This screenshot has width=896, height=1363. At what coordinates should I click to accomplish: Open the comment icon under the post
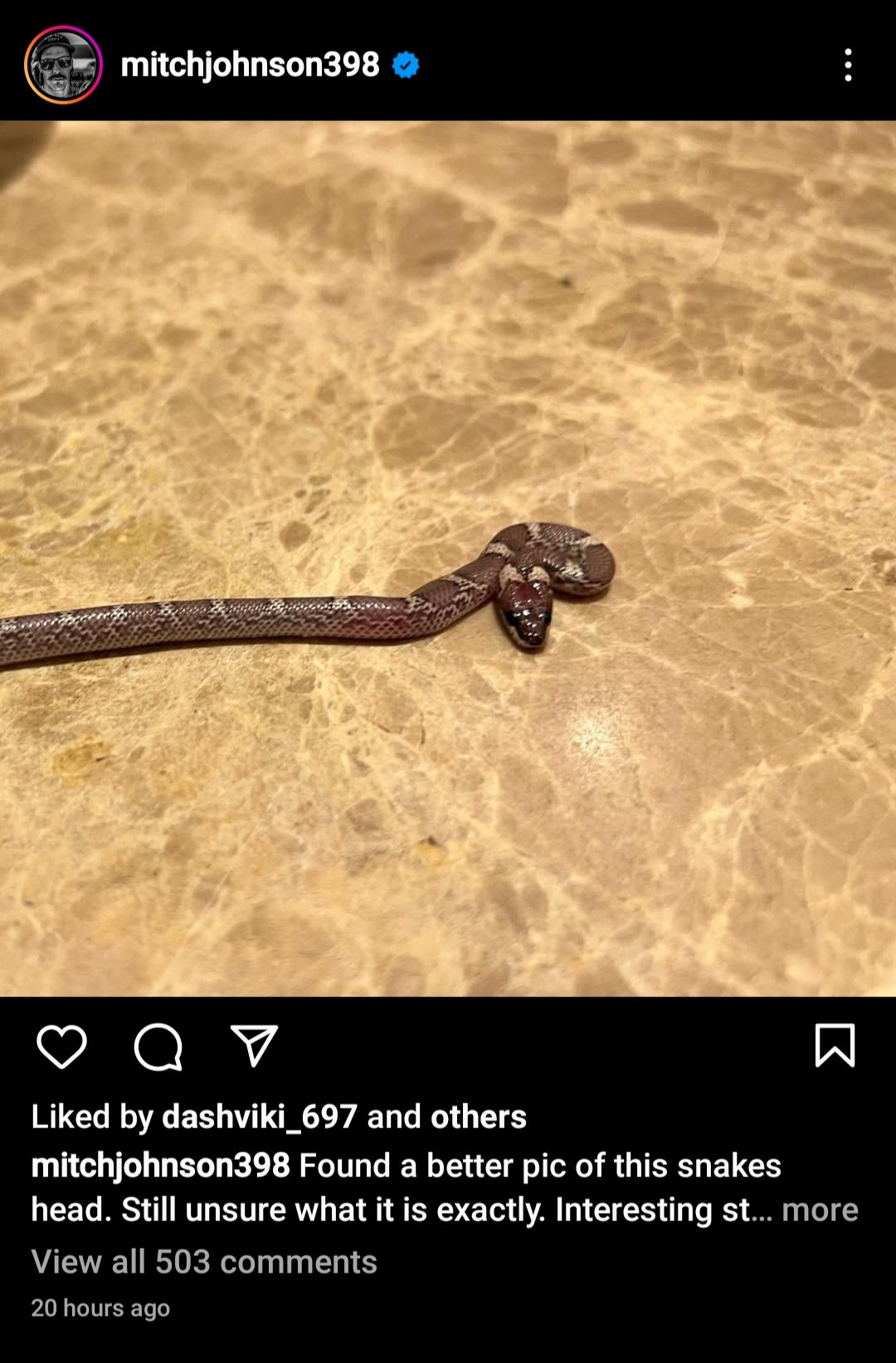click(x=158, y=1047)
